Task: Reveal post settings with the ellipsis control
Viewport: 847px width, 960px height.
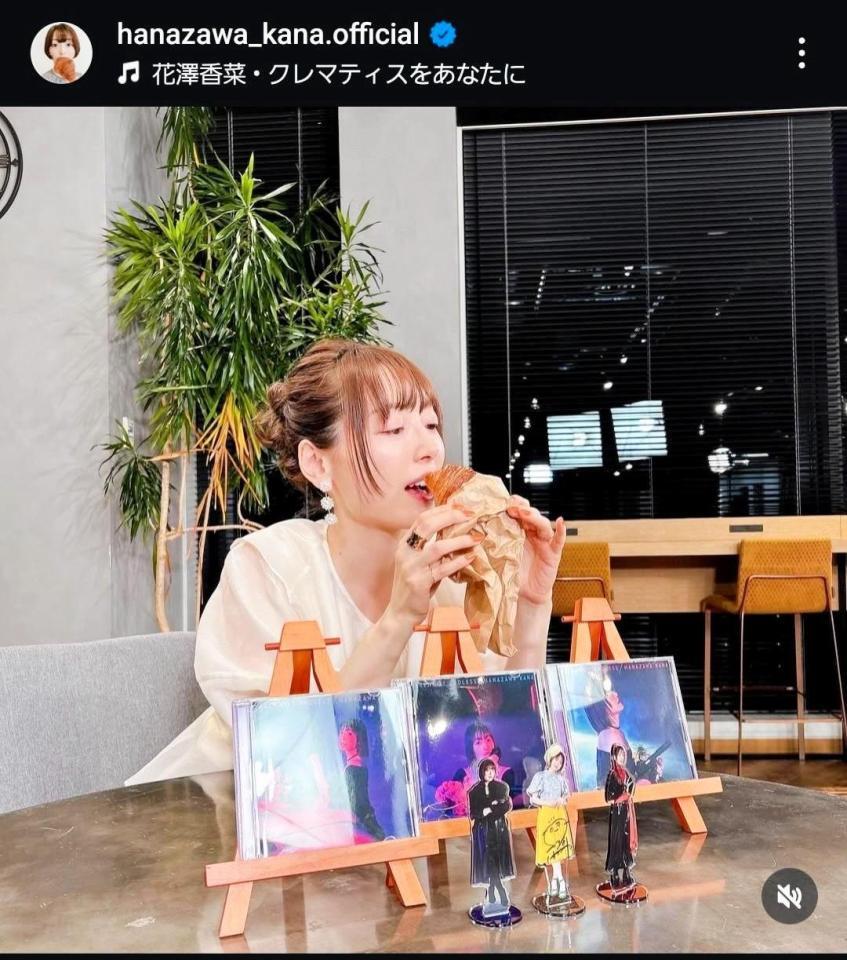Action: [800, 55]
